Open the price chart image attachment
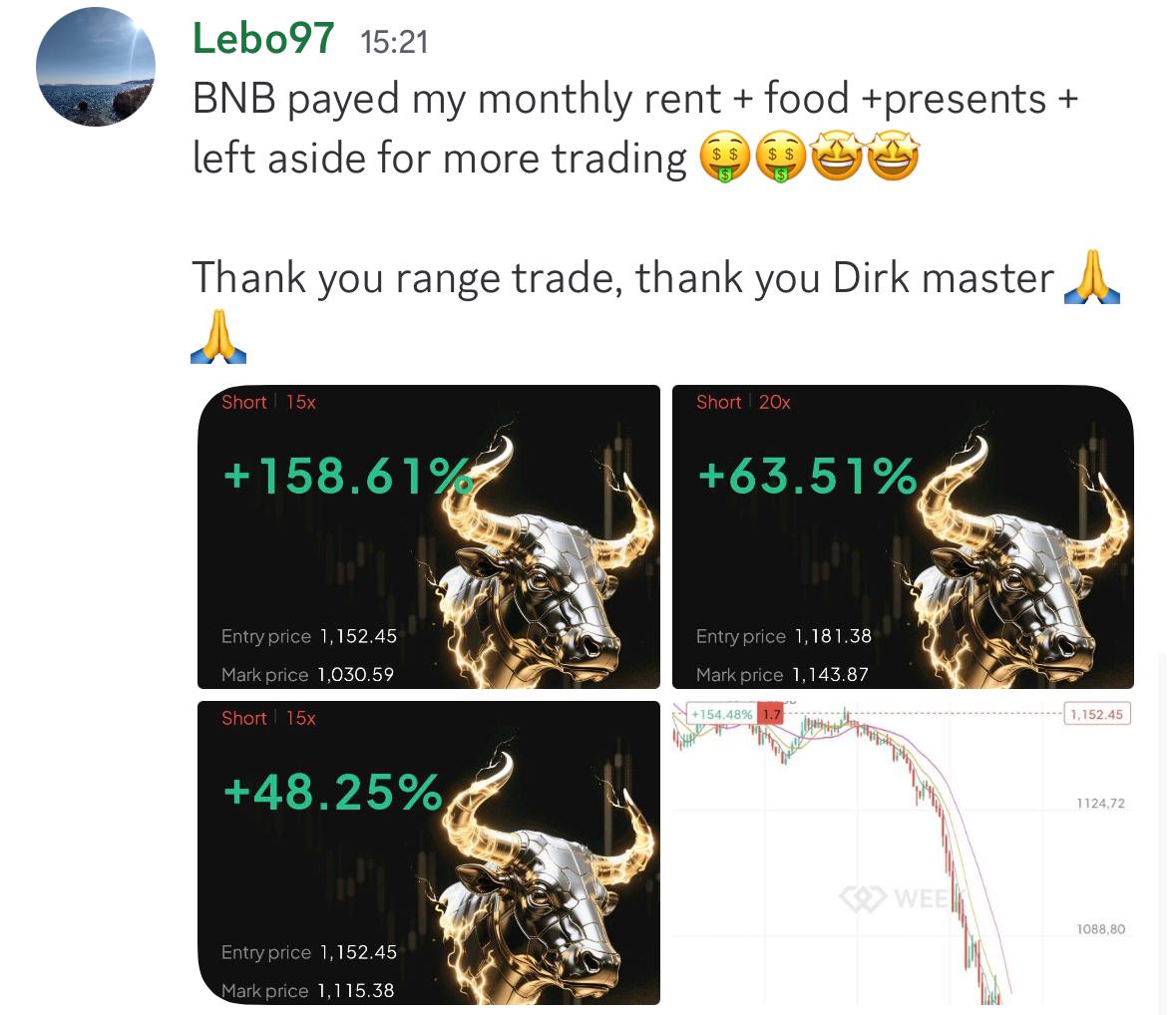Image resolution: width=1176 pixels, height=1015 pixels. coord(903,852)
